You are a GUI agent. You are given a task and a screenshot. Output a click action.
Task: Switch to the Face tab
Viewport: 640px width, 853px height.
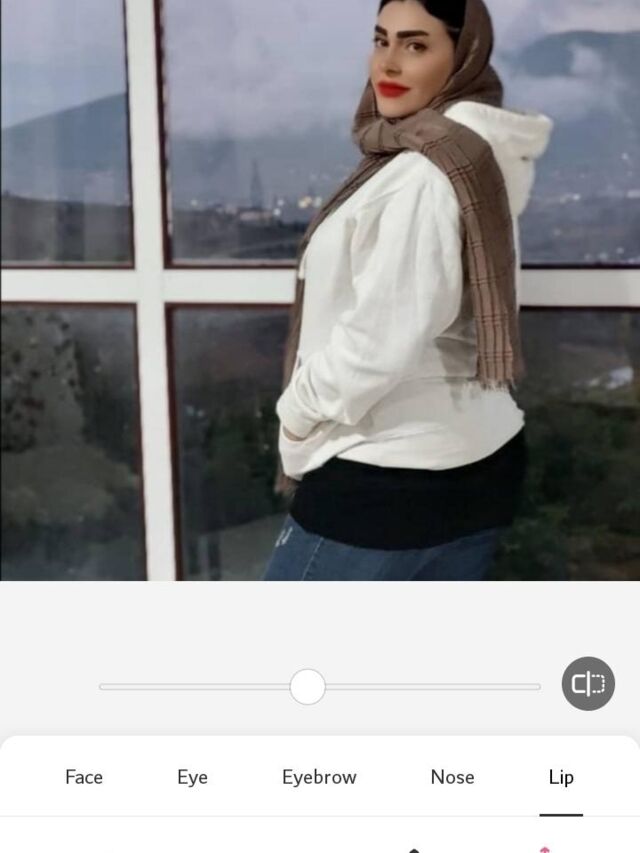tap(84, 777)
